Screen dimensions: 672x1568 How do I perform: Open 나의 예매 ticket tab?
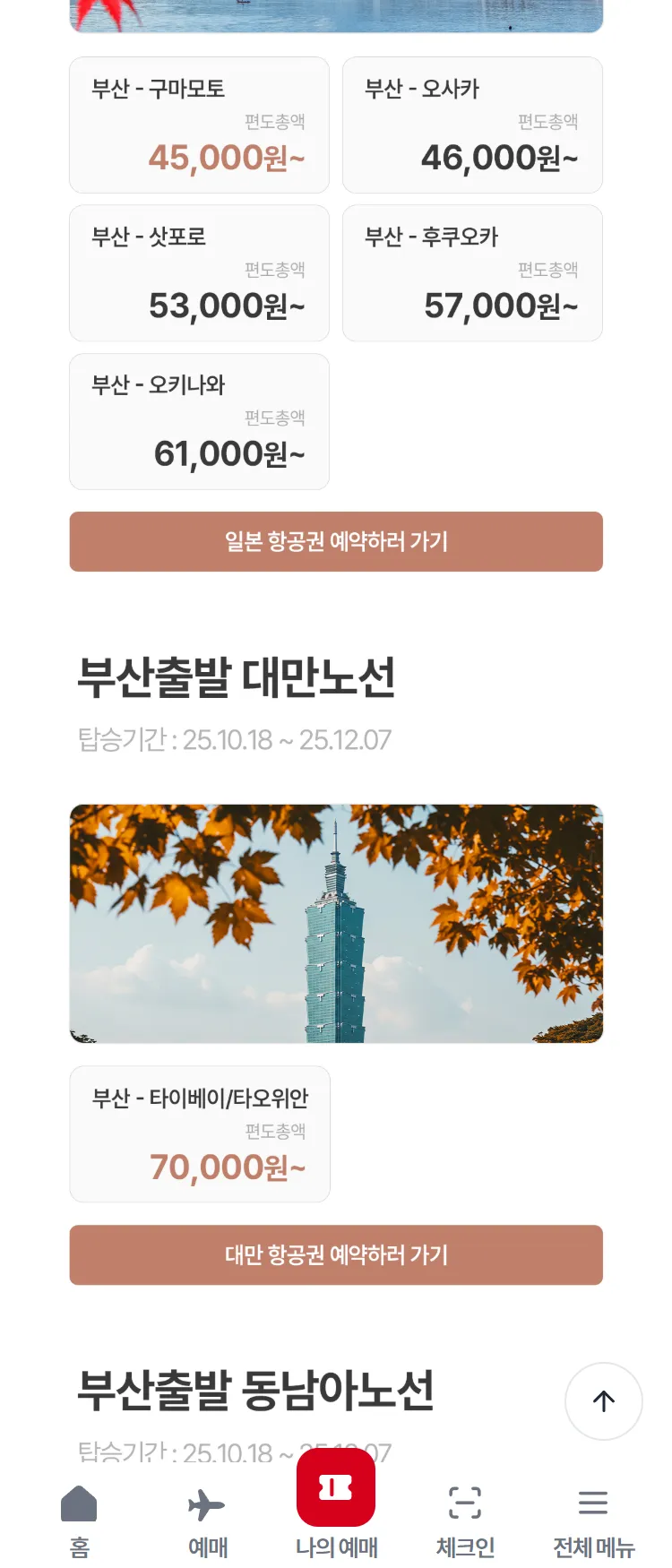(336, 1505)
